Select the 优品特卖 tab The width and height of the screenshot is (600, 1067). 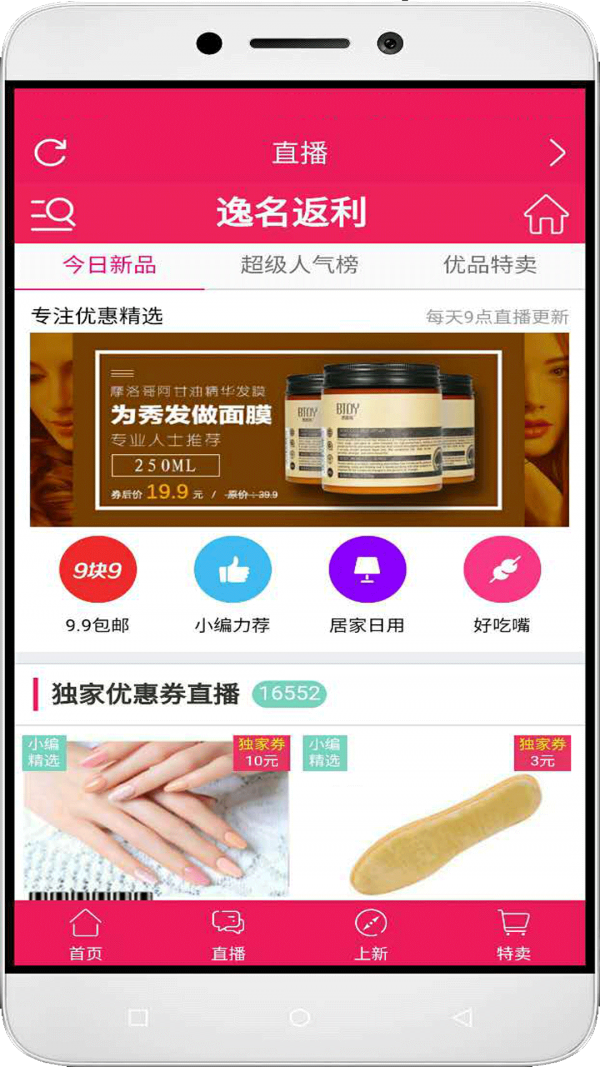pyautogui.click(x=490, y=266)
